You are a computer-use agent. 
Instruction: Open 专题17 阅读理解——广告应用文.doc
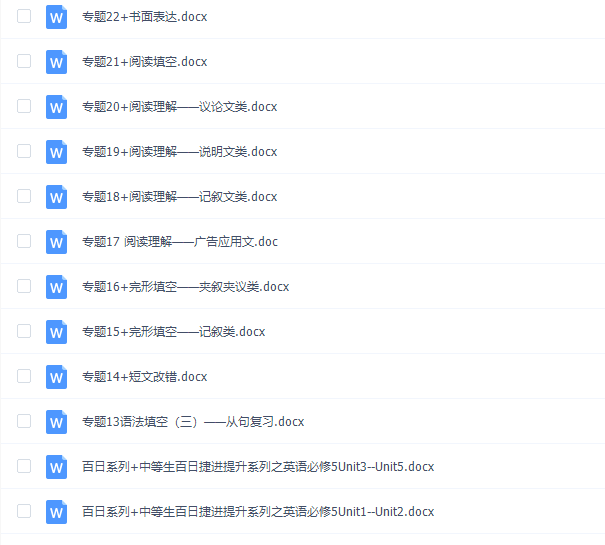(180, 242)
